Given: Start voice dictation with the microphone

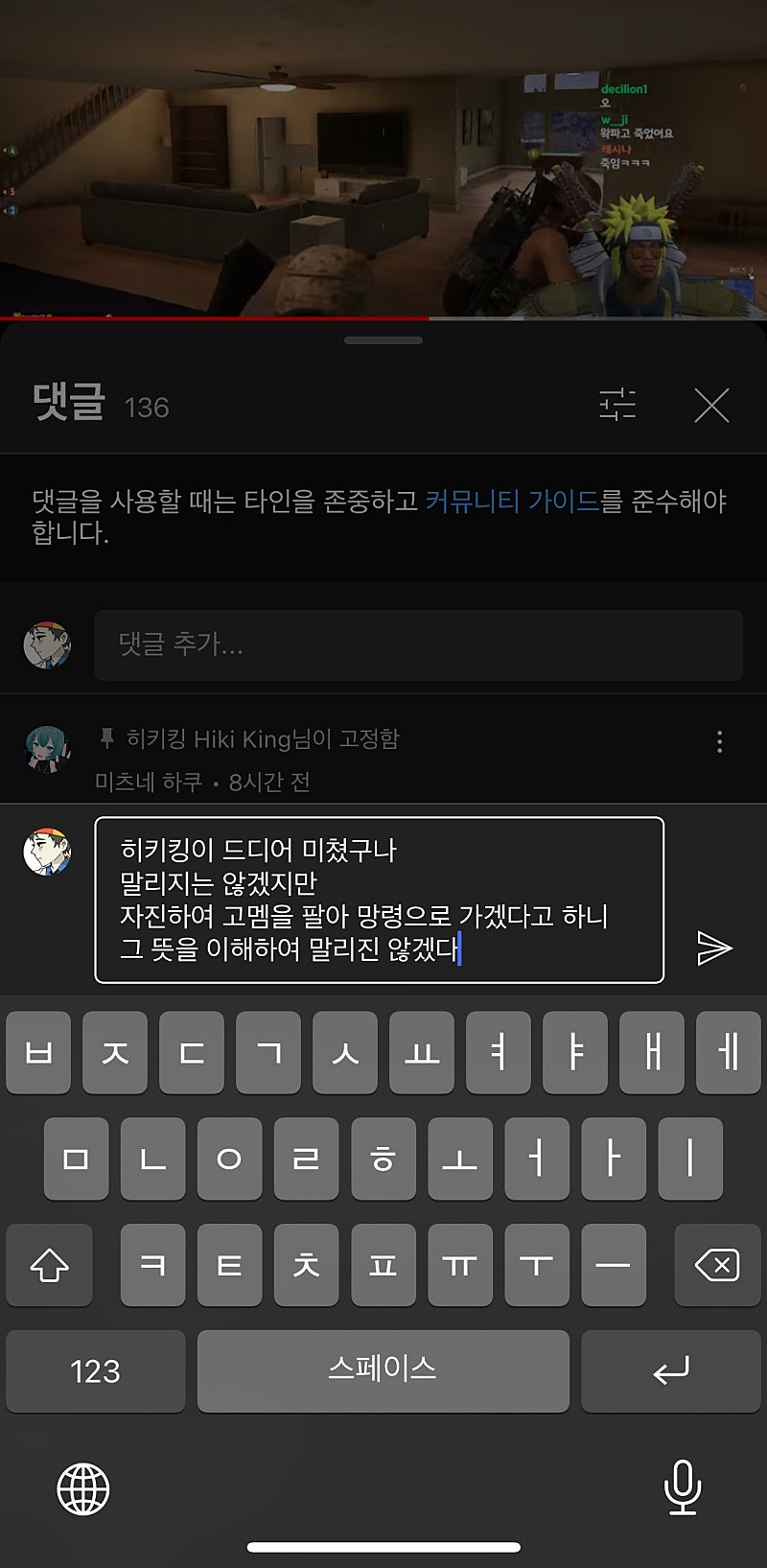Looking at the screenshot, I should [682, 1487].
